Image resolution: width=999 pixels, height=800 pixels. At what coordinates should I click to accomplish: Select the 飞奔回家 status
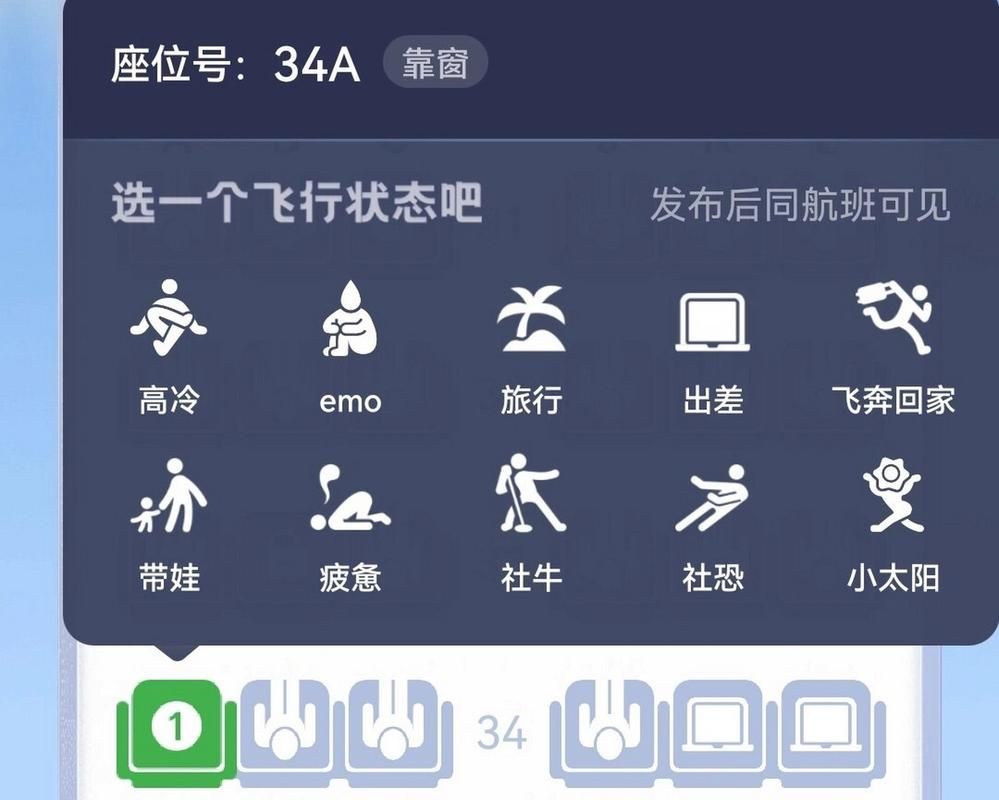[x=893, y=345]
